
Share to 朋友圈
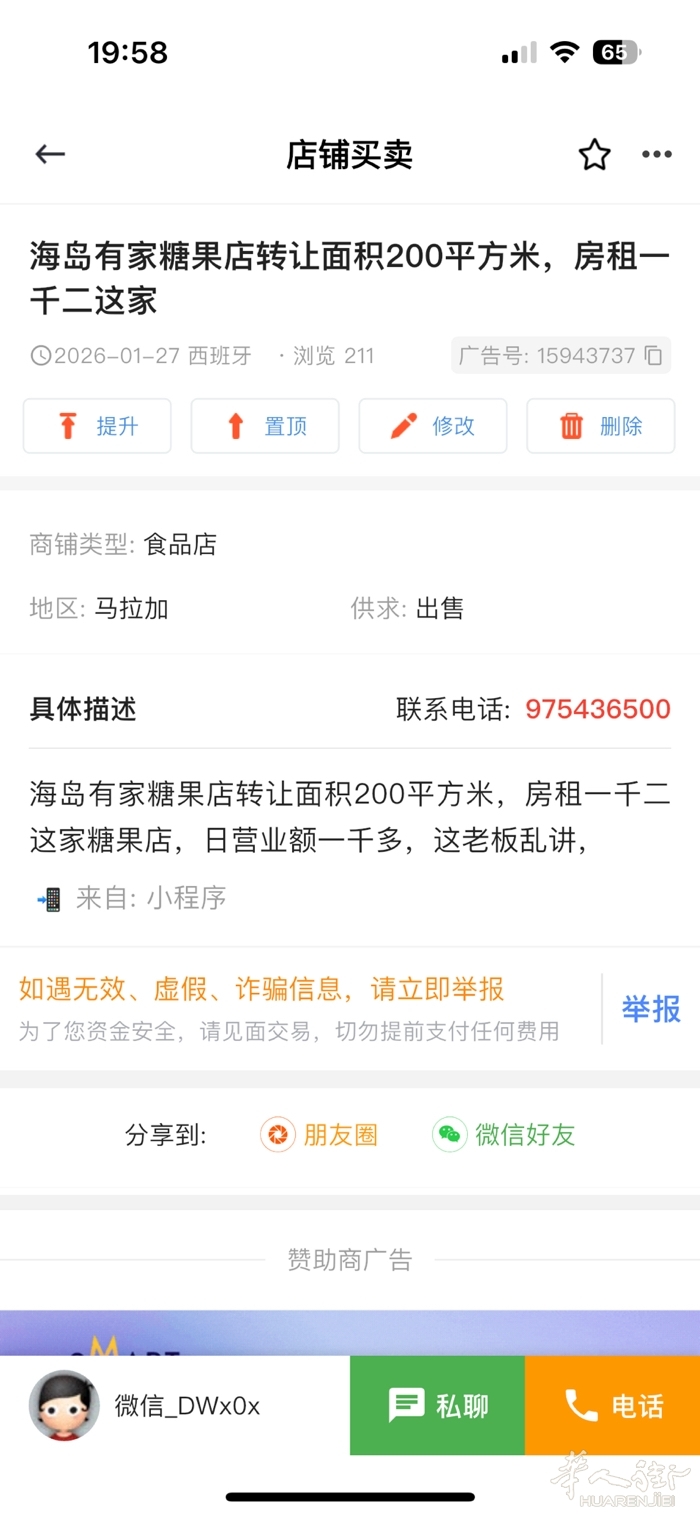point(319,1135)
